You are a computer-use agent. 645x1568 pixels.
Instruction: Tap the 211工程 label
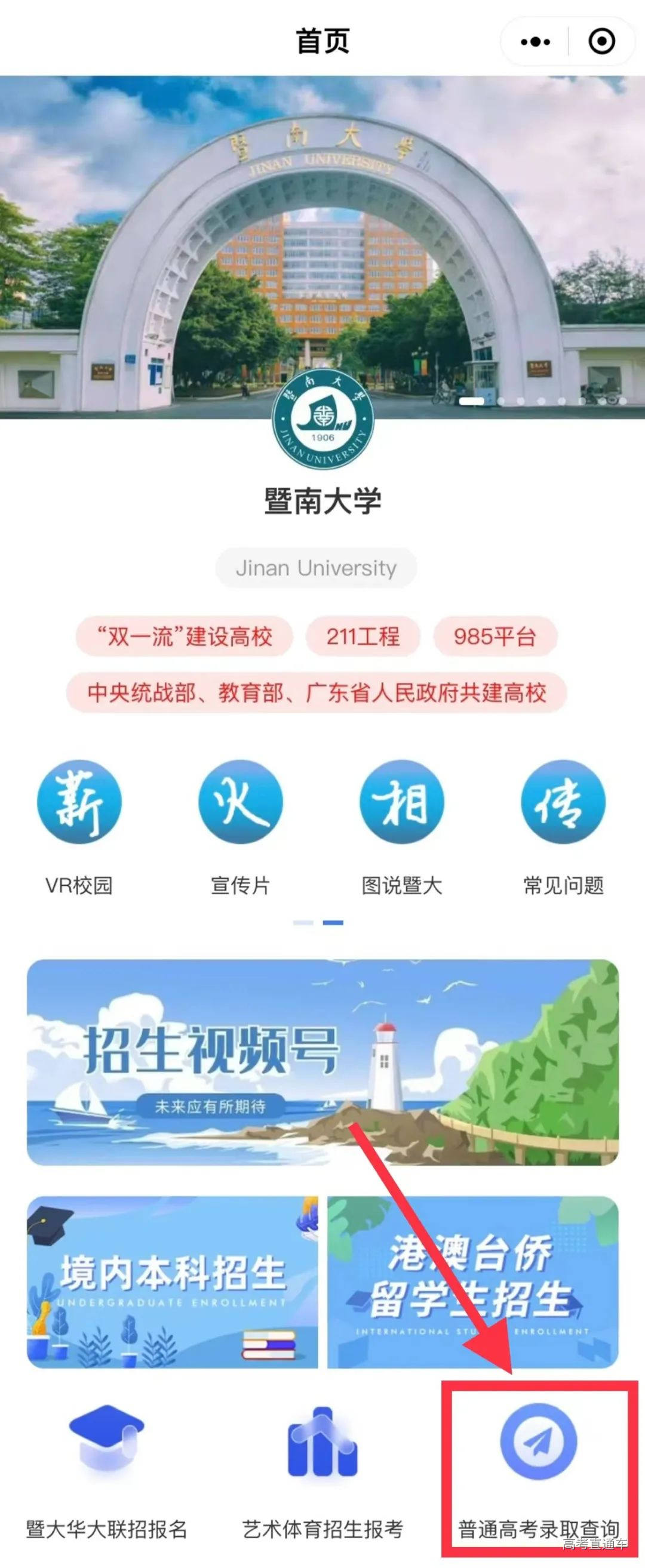coord(363,636)
